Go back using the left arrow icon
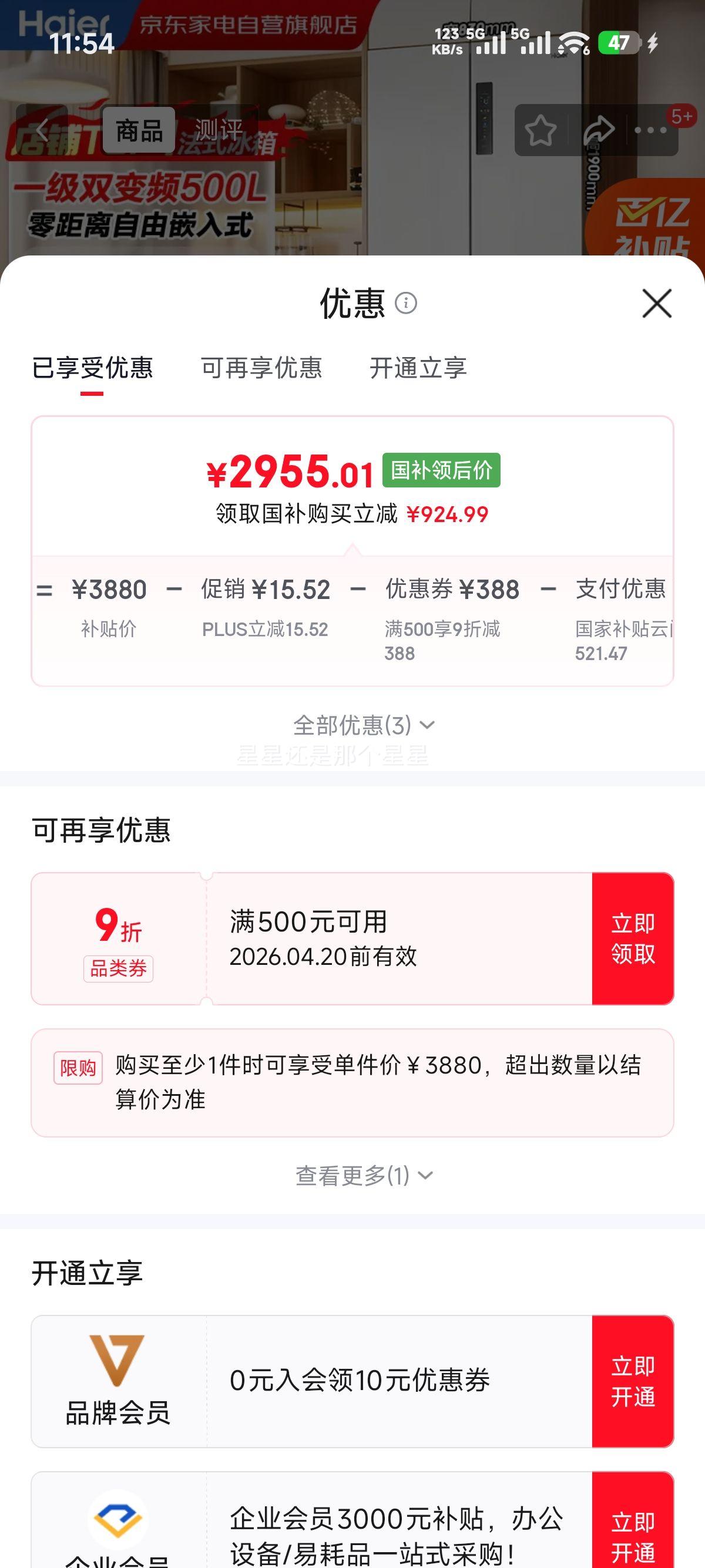The image size is (705, 1568). (41, 130)
